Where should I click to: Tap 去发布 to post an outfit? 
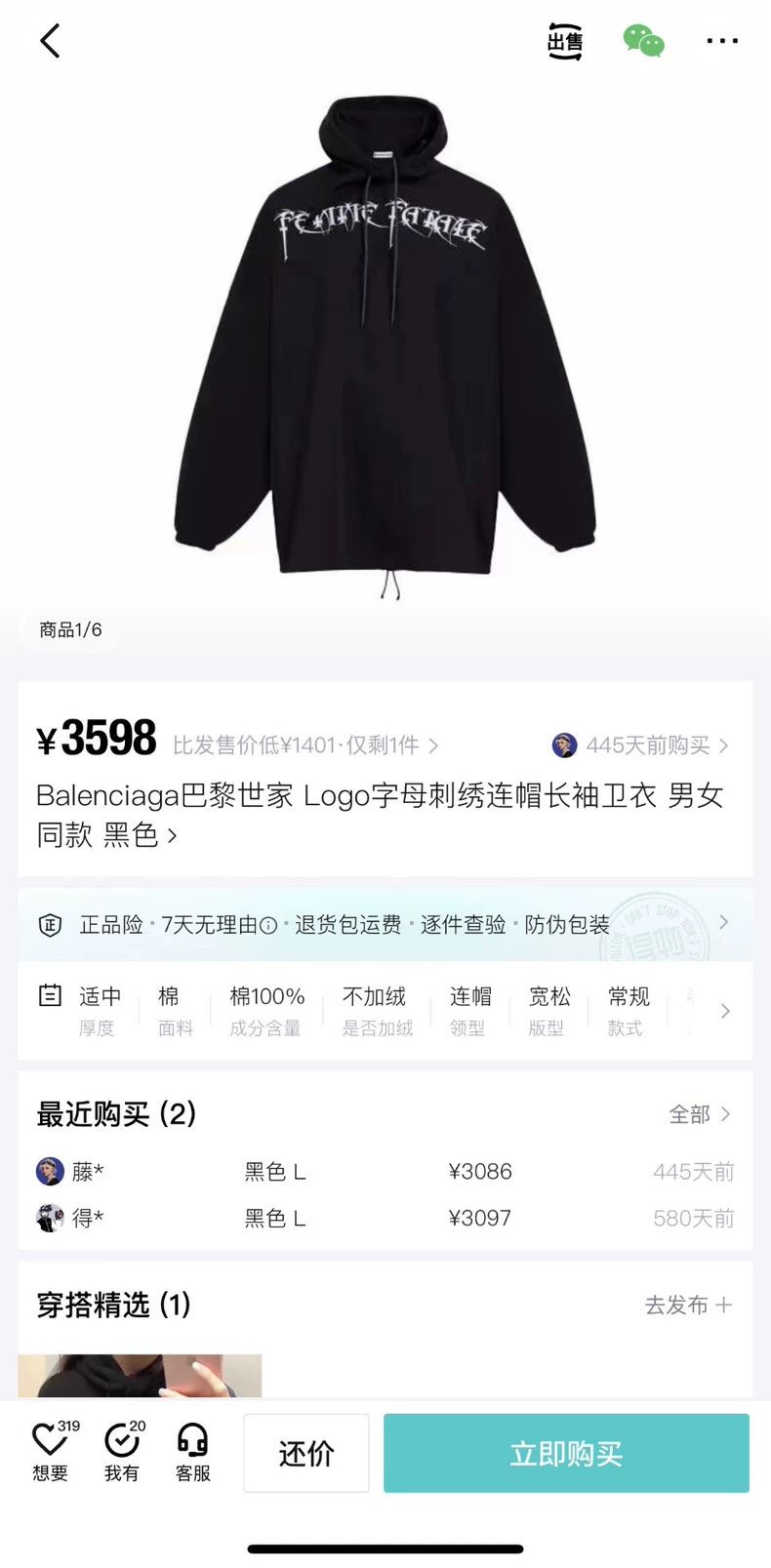click(x=688, y=1306)
